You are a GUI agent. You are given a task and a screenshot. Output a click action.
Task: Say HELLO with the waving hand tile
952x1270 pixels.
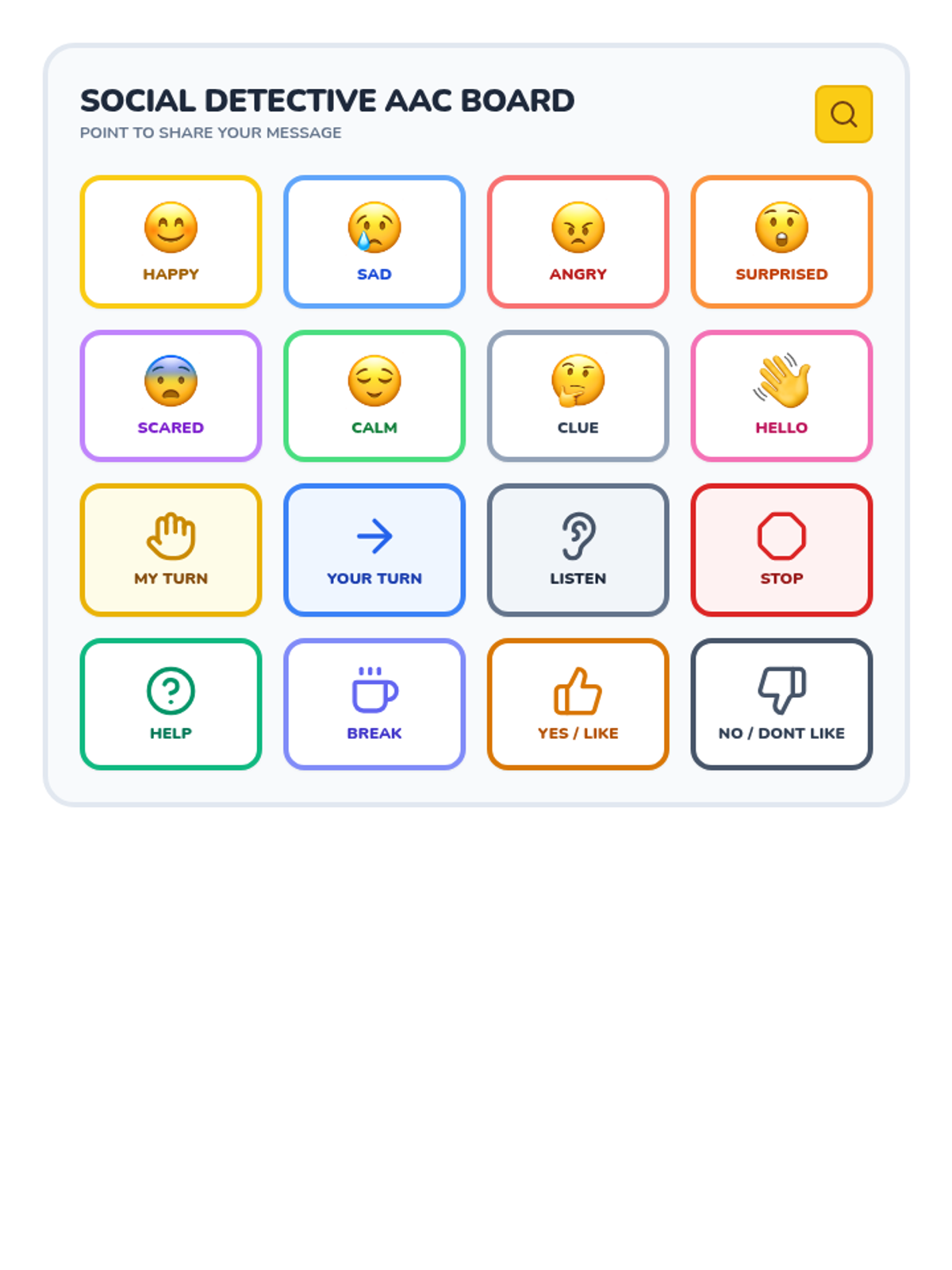pyautogui.click(x=781, y=395)
